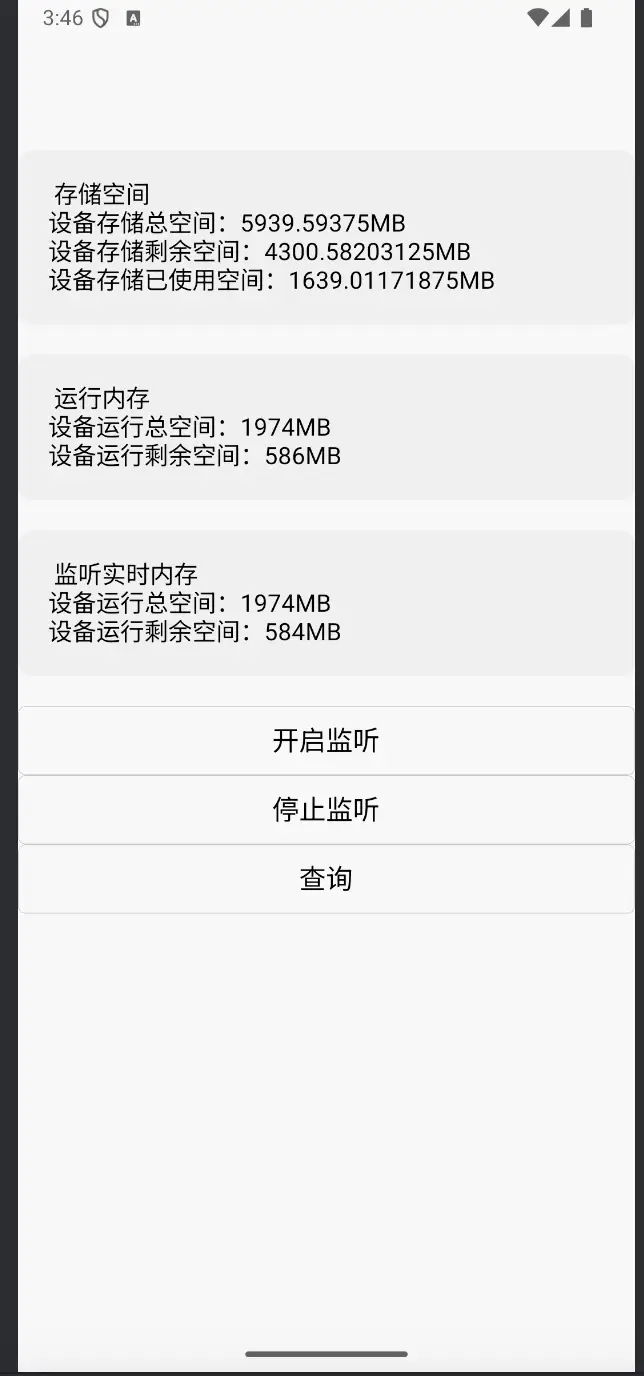Tap the 查询 query button
This screenshot has width=644, height=1376.
pyautogui.click(x=326, y=879)
